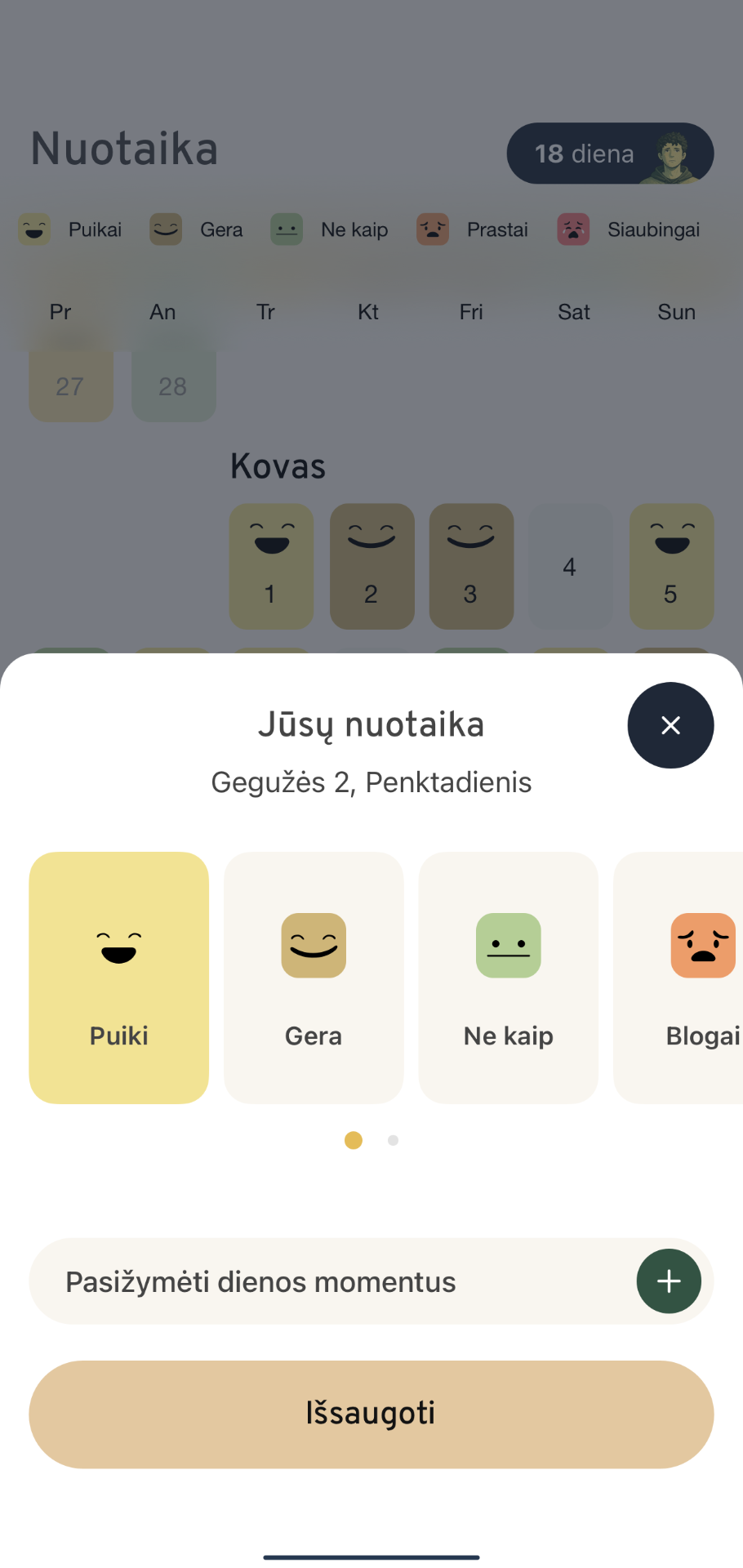Save mood with Išsaugoti button
The width and height of the screenshot is (743, 1568).
pos(371,1414)
